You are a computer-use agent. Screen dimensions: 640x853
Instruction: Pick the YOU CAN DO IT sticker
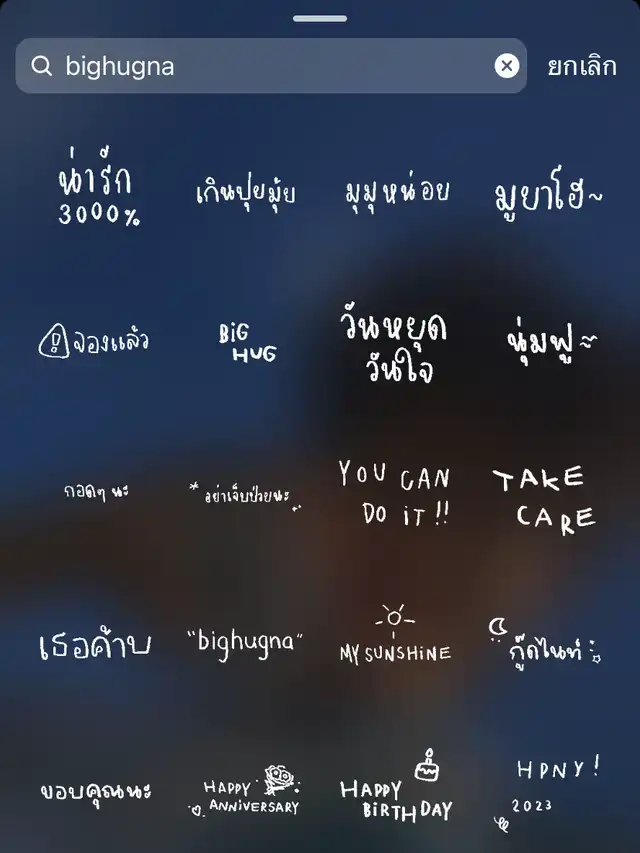tap(395, 493)
